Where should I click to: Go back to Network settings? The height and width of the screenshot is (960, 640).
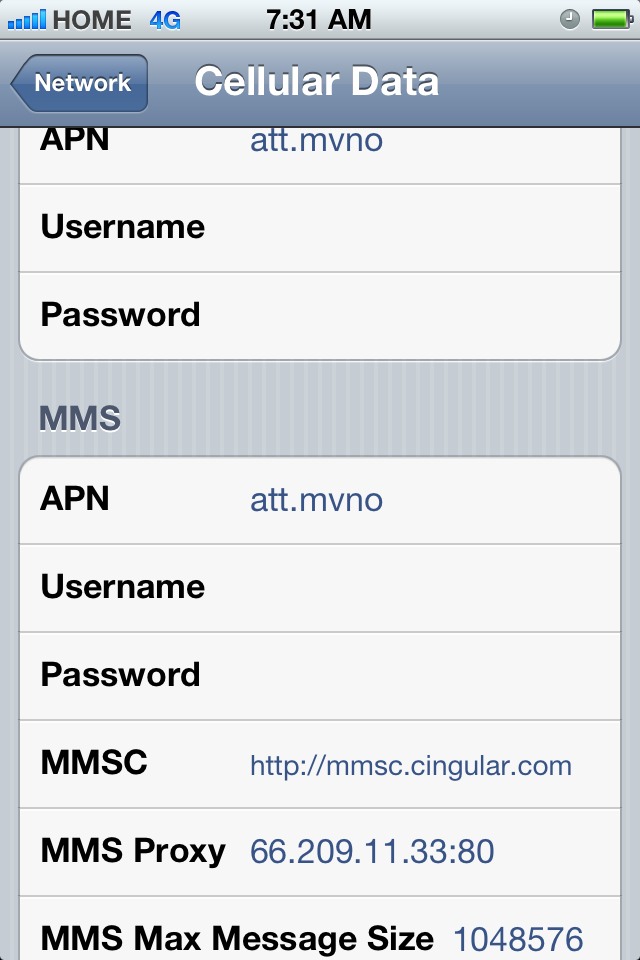(80, 83)
